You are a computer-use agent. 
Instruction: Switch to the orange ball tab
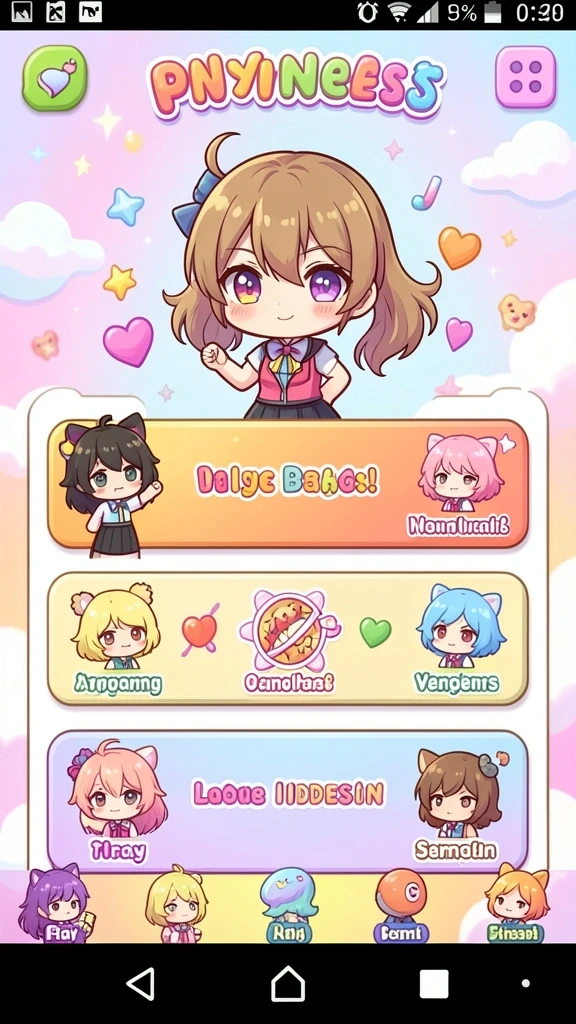[x=400, y=905]
